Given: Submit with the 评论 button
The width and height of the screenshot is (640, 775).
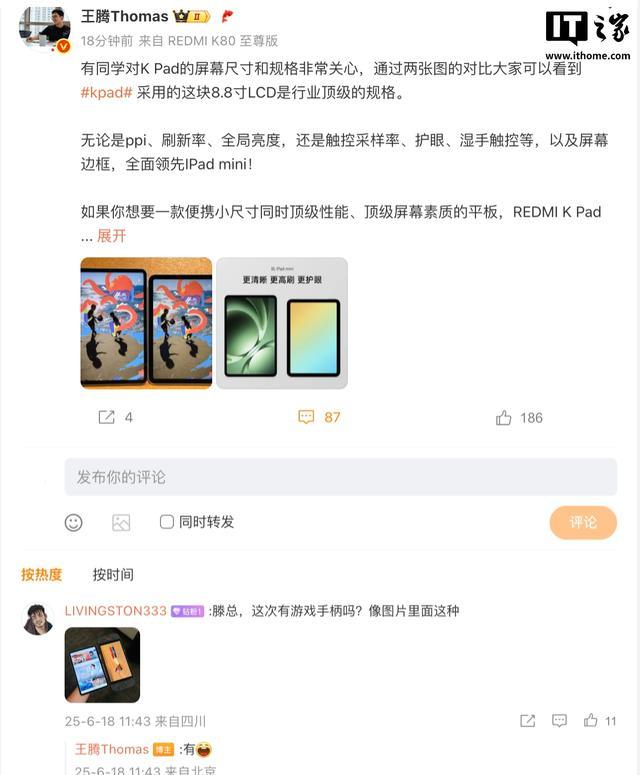Looking at the screenshot, I should click(x=582, y=522).
